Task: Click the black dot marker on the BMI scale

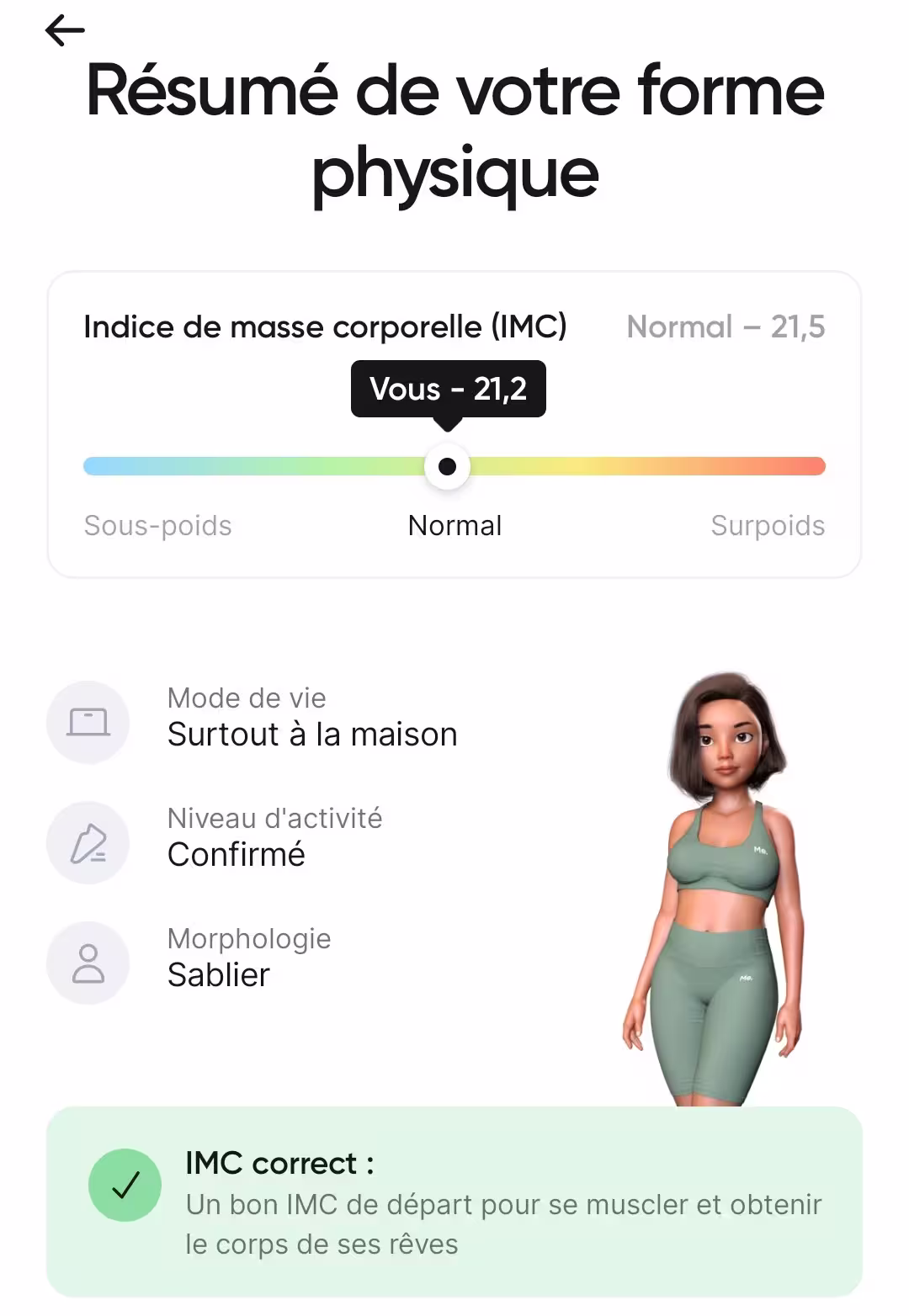Action: point(447,465)
